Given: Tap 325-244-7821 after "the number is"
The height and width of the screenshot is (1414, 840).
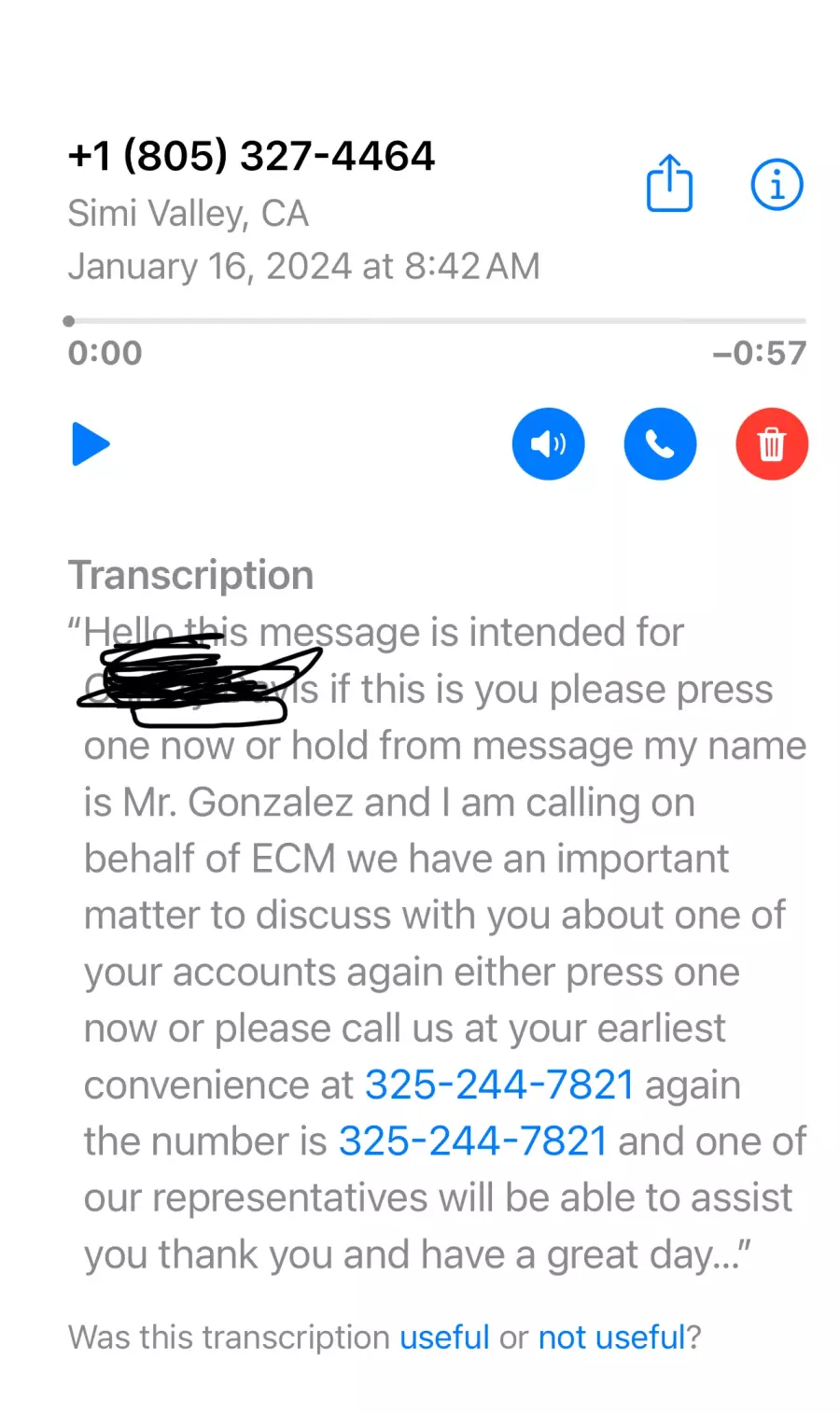Looking at the screenshot, I should (x=473, y=1141).
